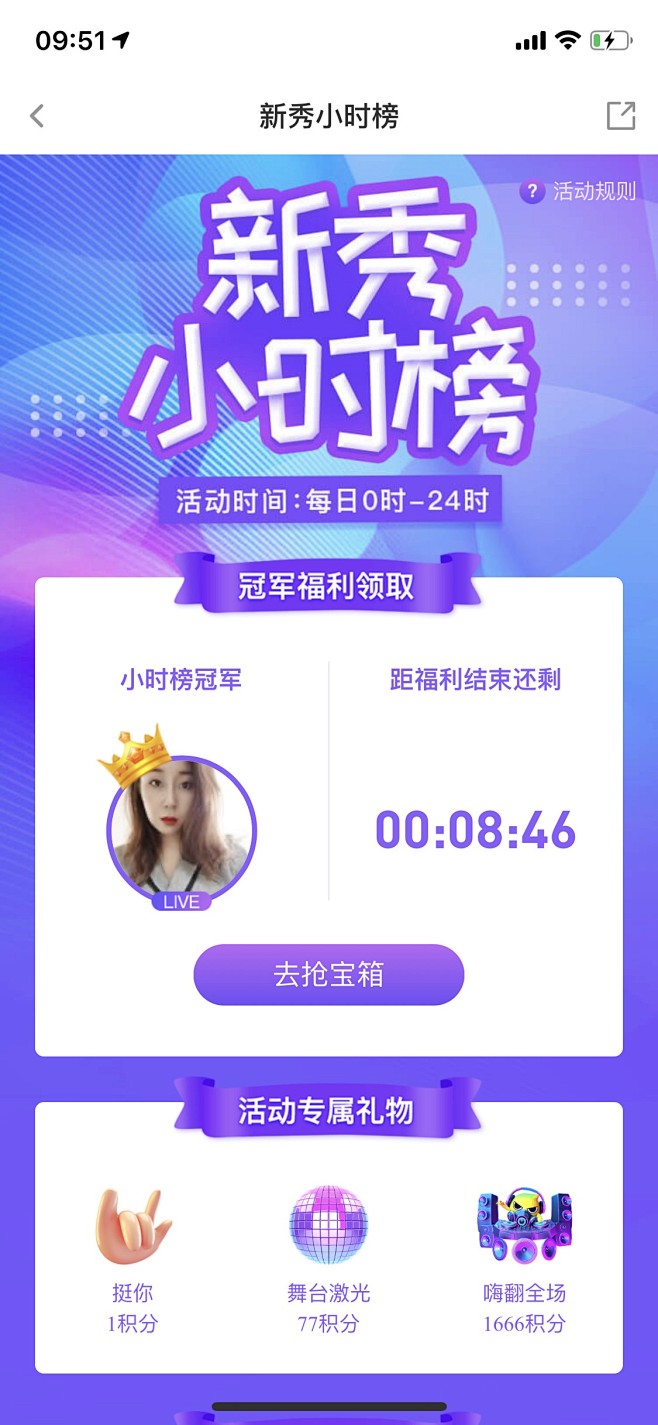Open 活动规则 activity rules
This screenshot has height=1425, width=658.
tap(579, 191)
